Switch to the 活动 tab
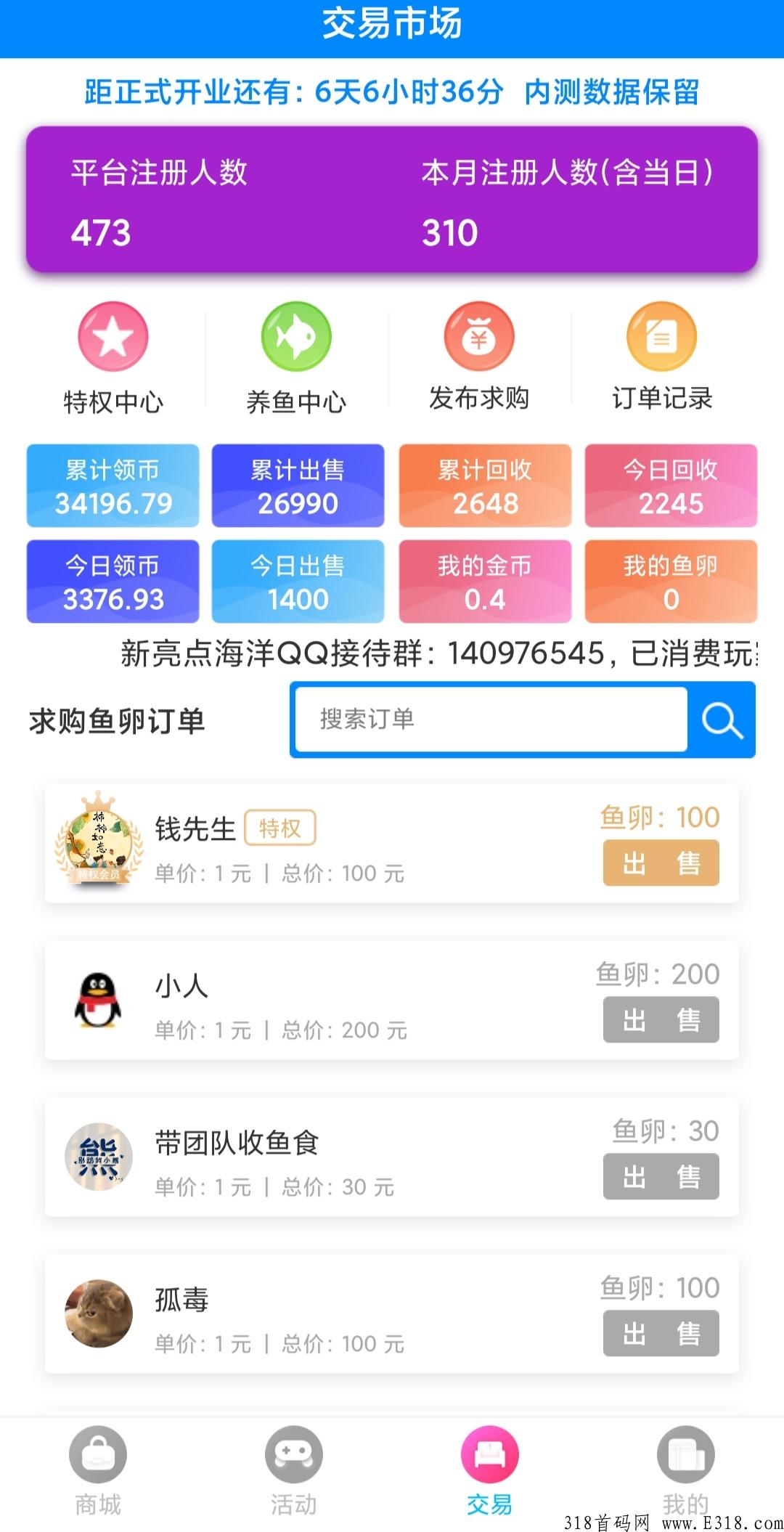The width and height of the screenshot is (784, 1532). (x=294, y=1471)
